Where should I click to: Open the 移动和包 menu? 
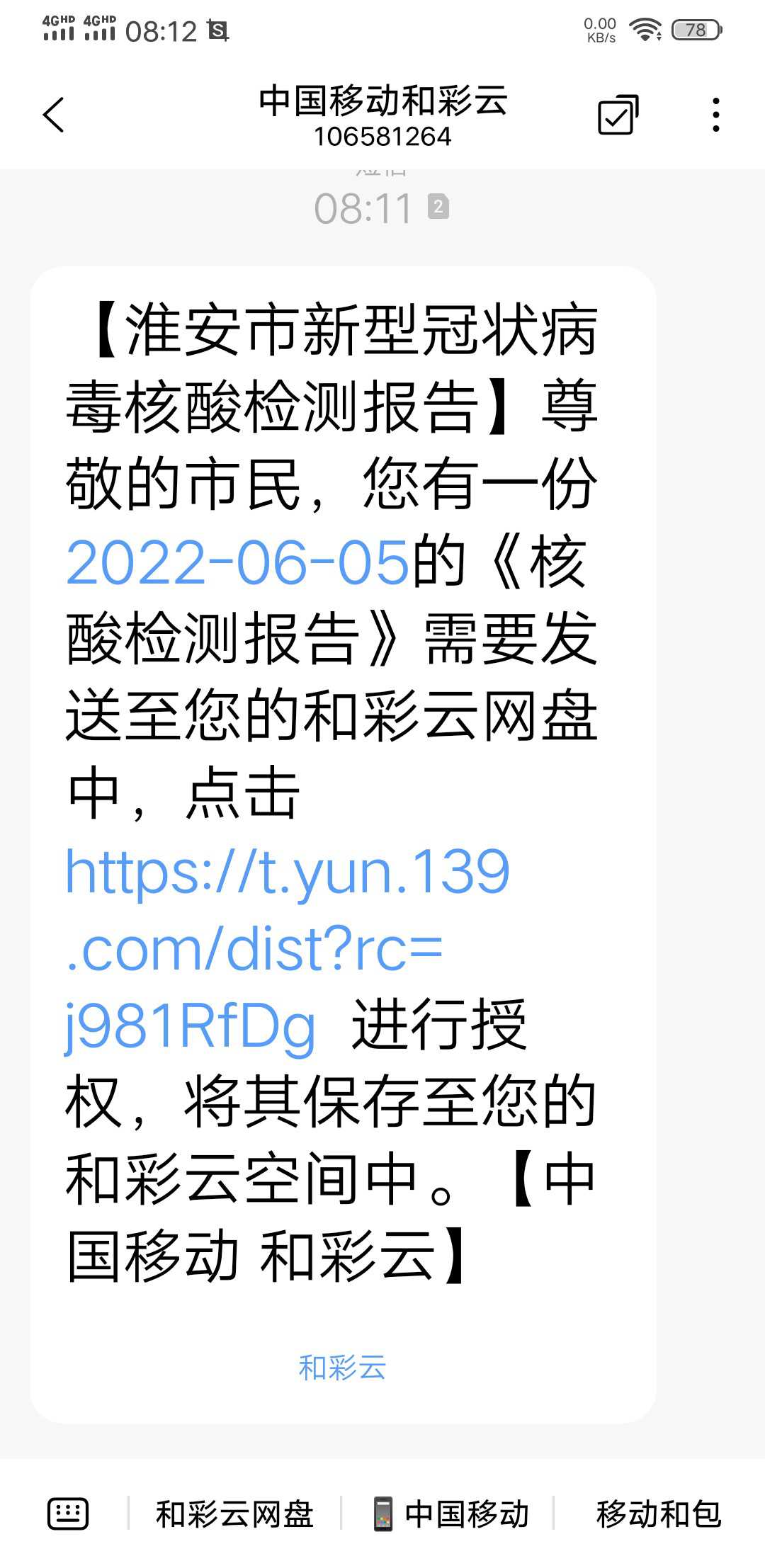pyautogui.click(x=658, y=1514)
